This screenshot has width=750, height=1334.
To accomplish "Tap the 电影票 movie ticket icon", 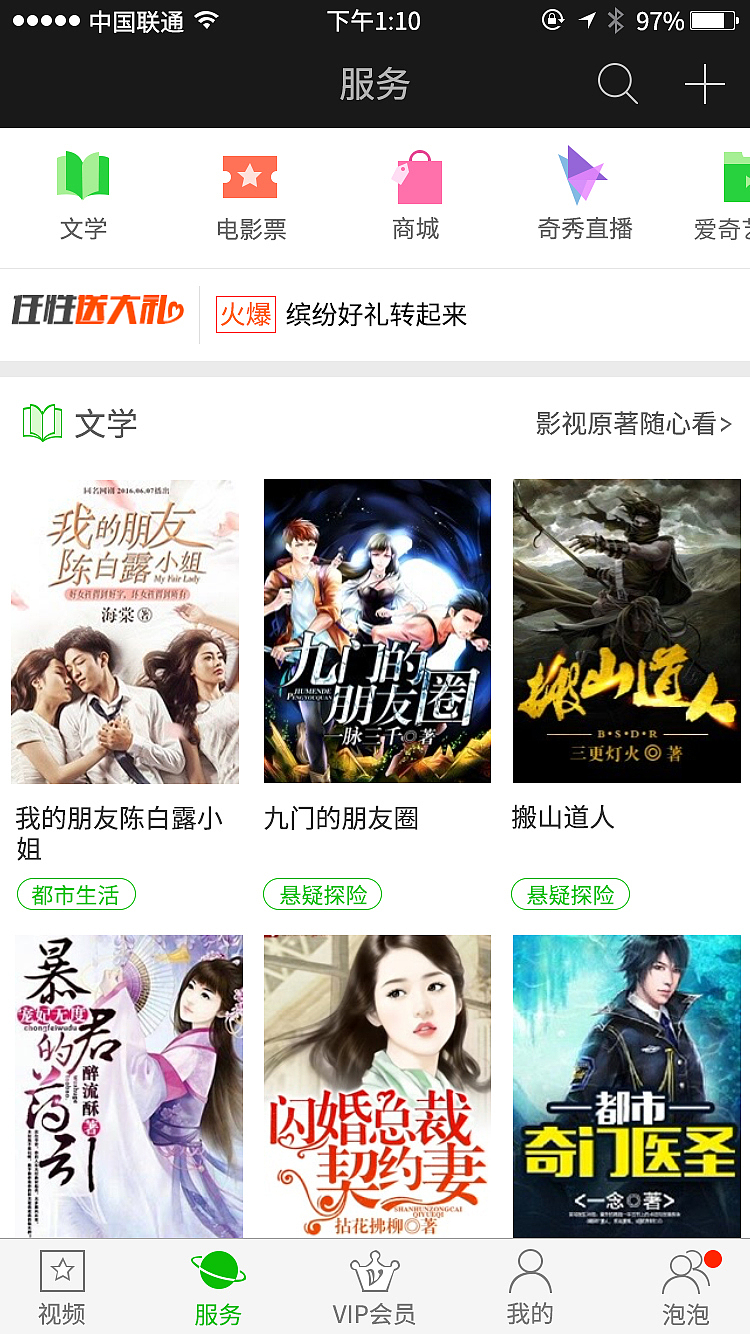I will [x=250, y=176].
